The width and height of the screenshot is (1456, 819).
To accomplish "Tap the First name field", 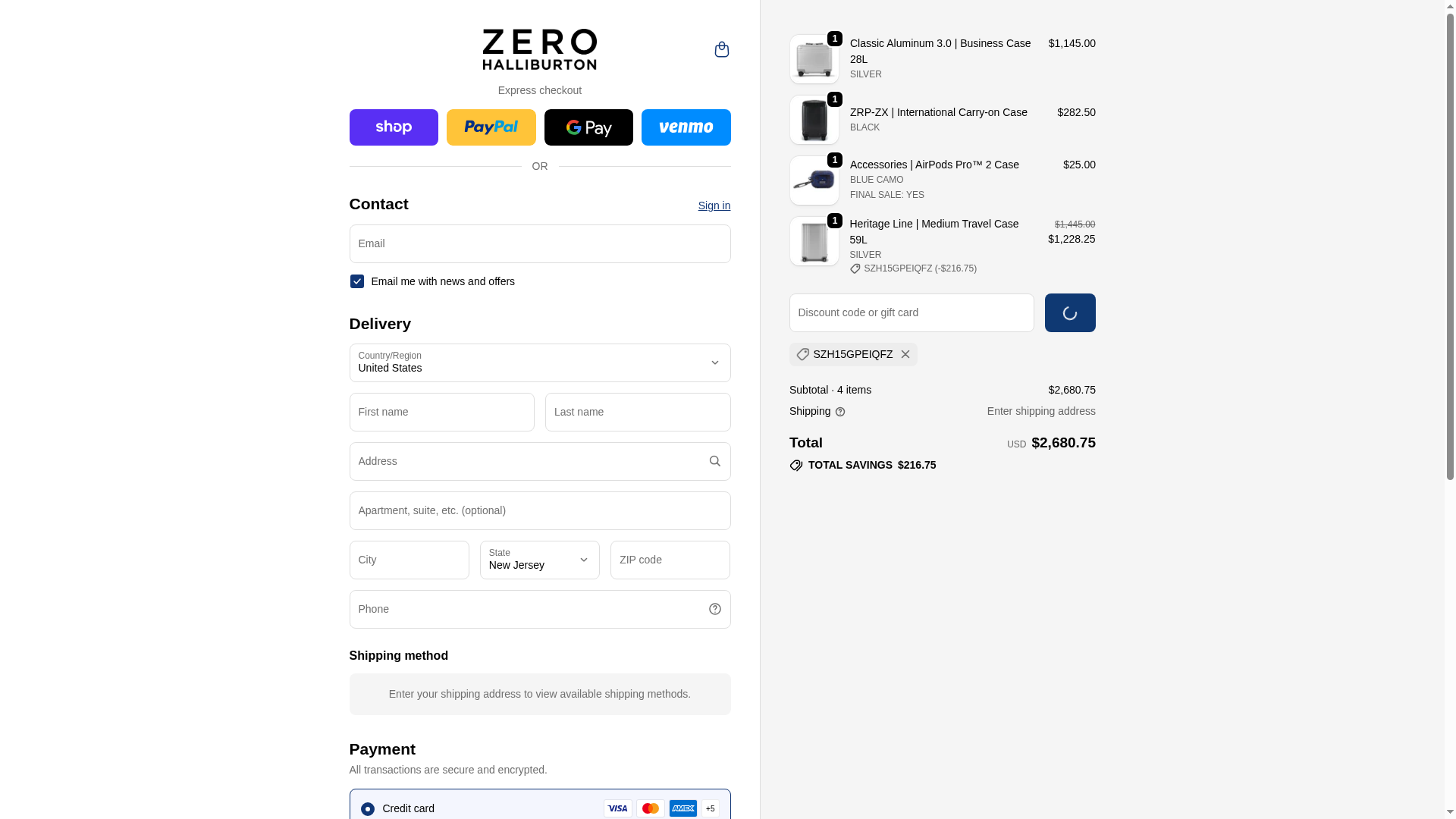I will click(x=441, y=412).
